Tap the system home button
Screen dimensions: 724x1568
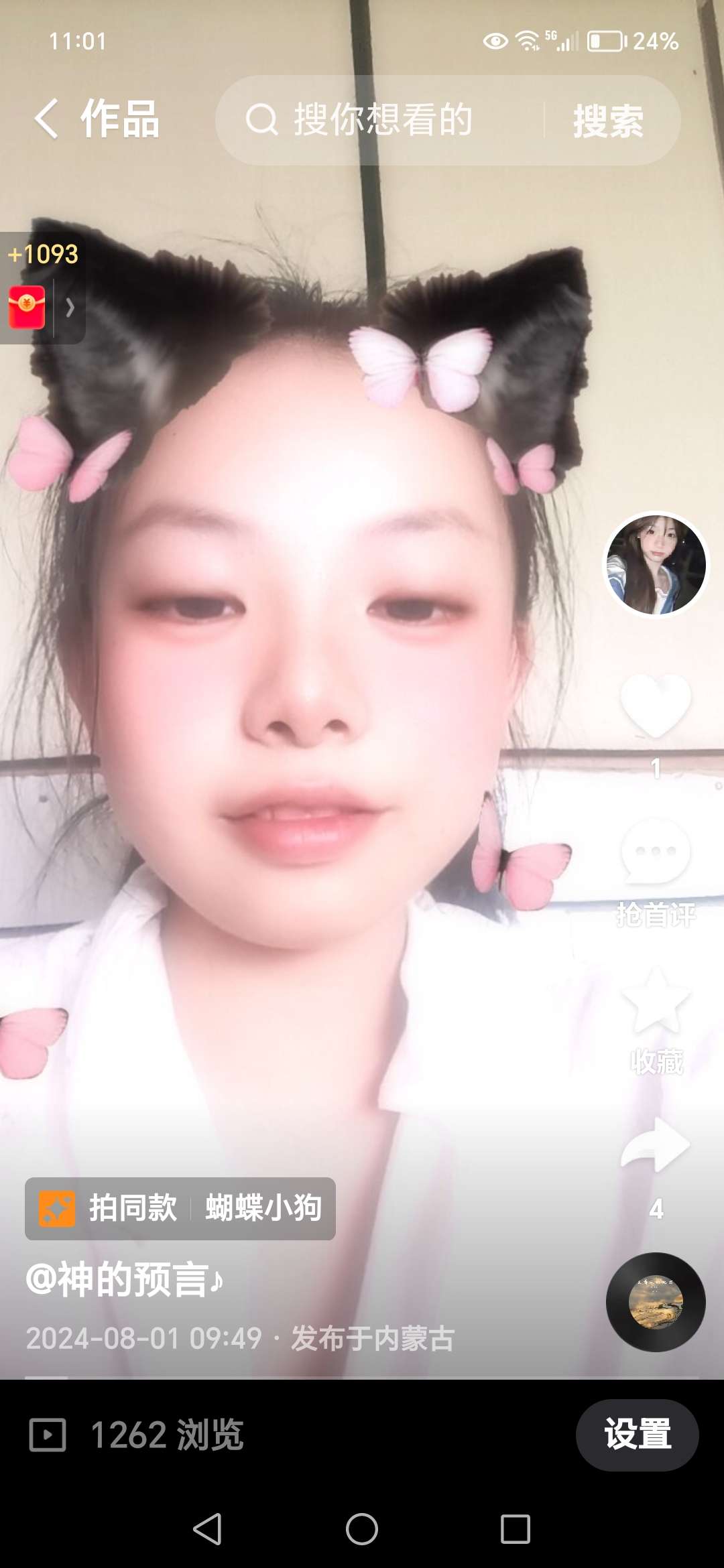362,1529
